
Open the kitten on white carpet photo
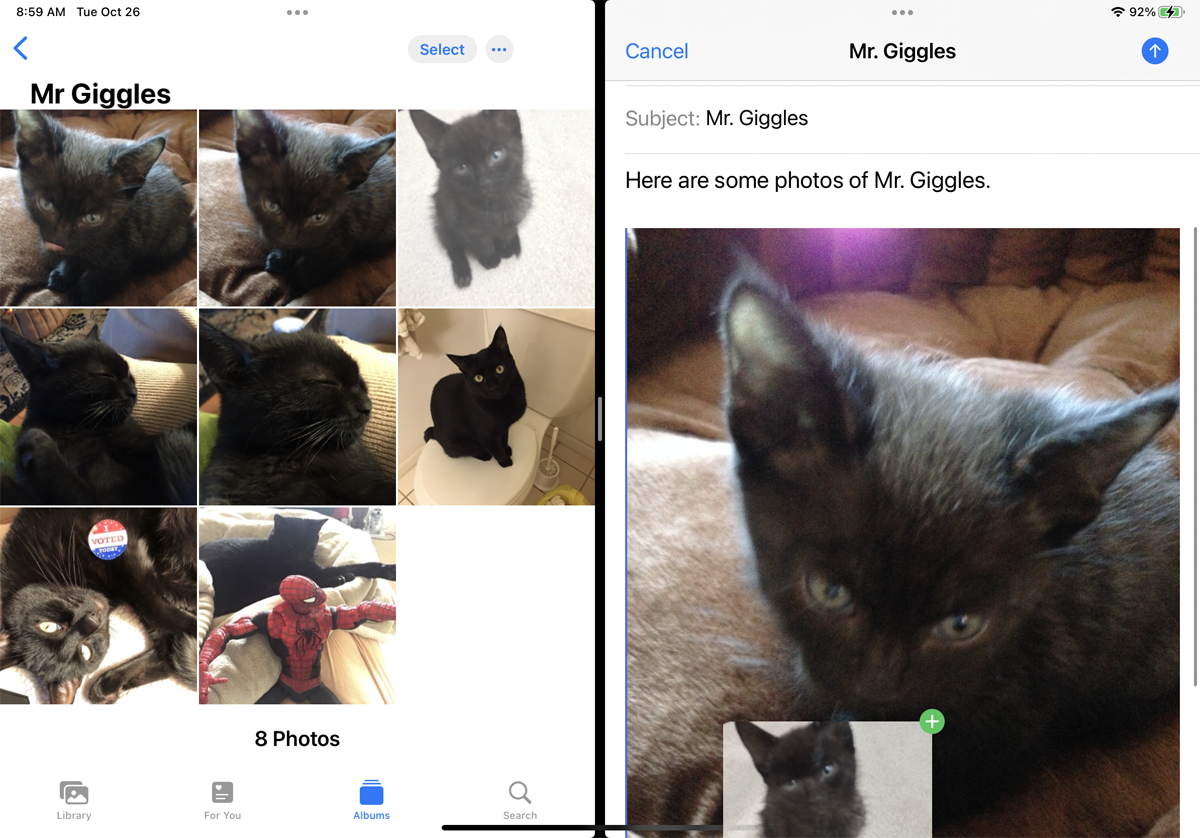pyautogui.click(x=496, y=207)
